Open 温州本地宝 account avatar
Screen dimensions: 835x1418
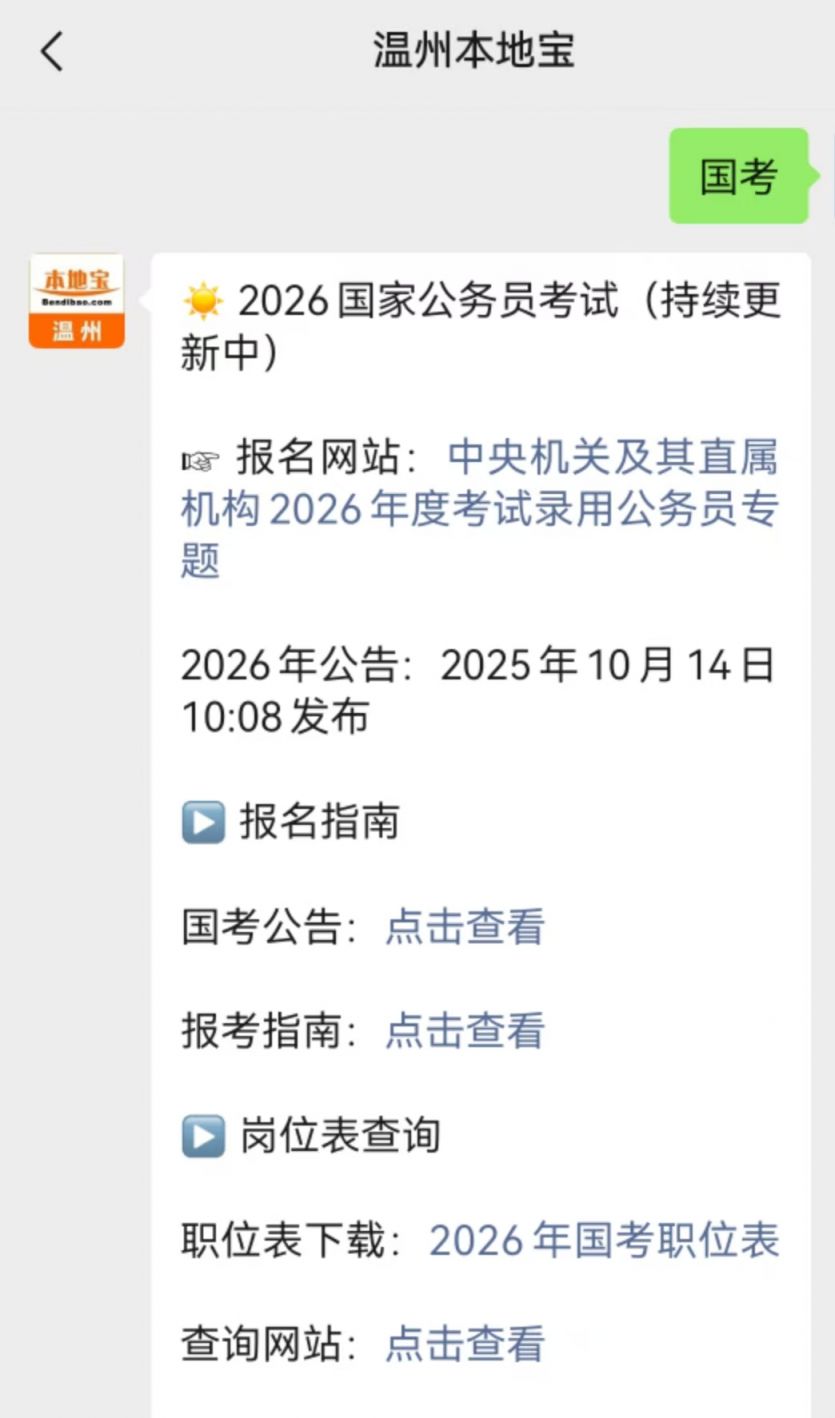coord(77,301)
